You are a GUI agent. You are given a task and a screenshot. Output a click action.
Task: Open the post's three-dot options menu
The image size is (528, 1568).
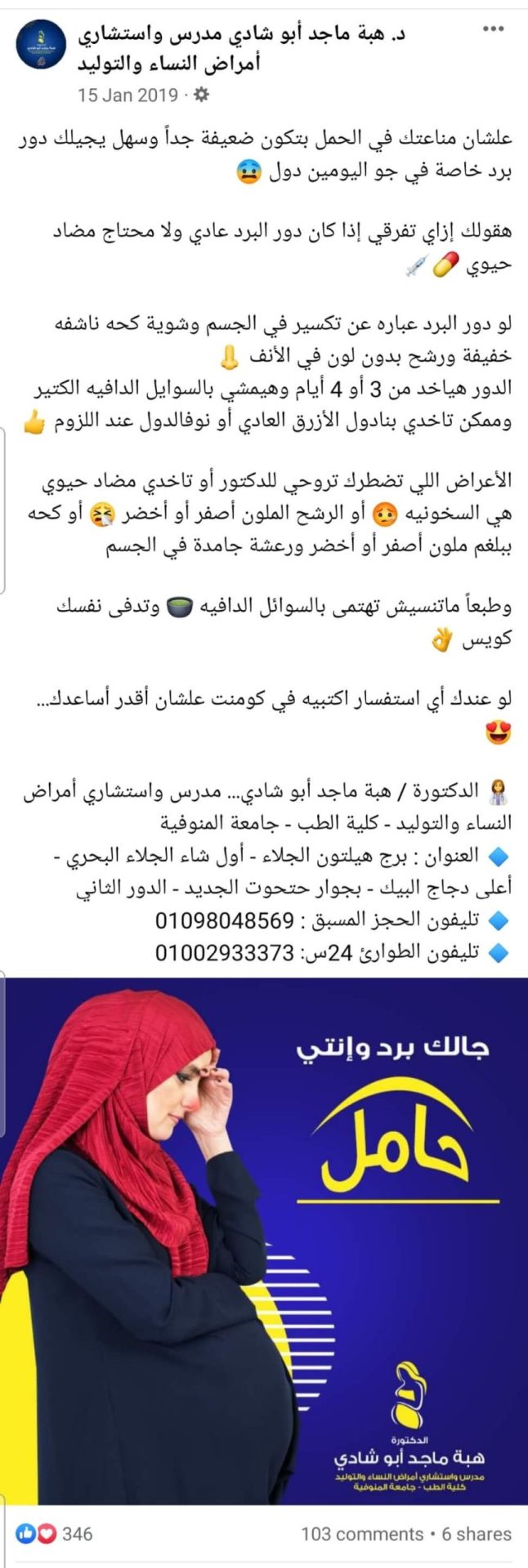tap(493, 30)
